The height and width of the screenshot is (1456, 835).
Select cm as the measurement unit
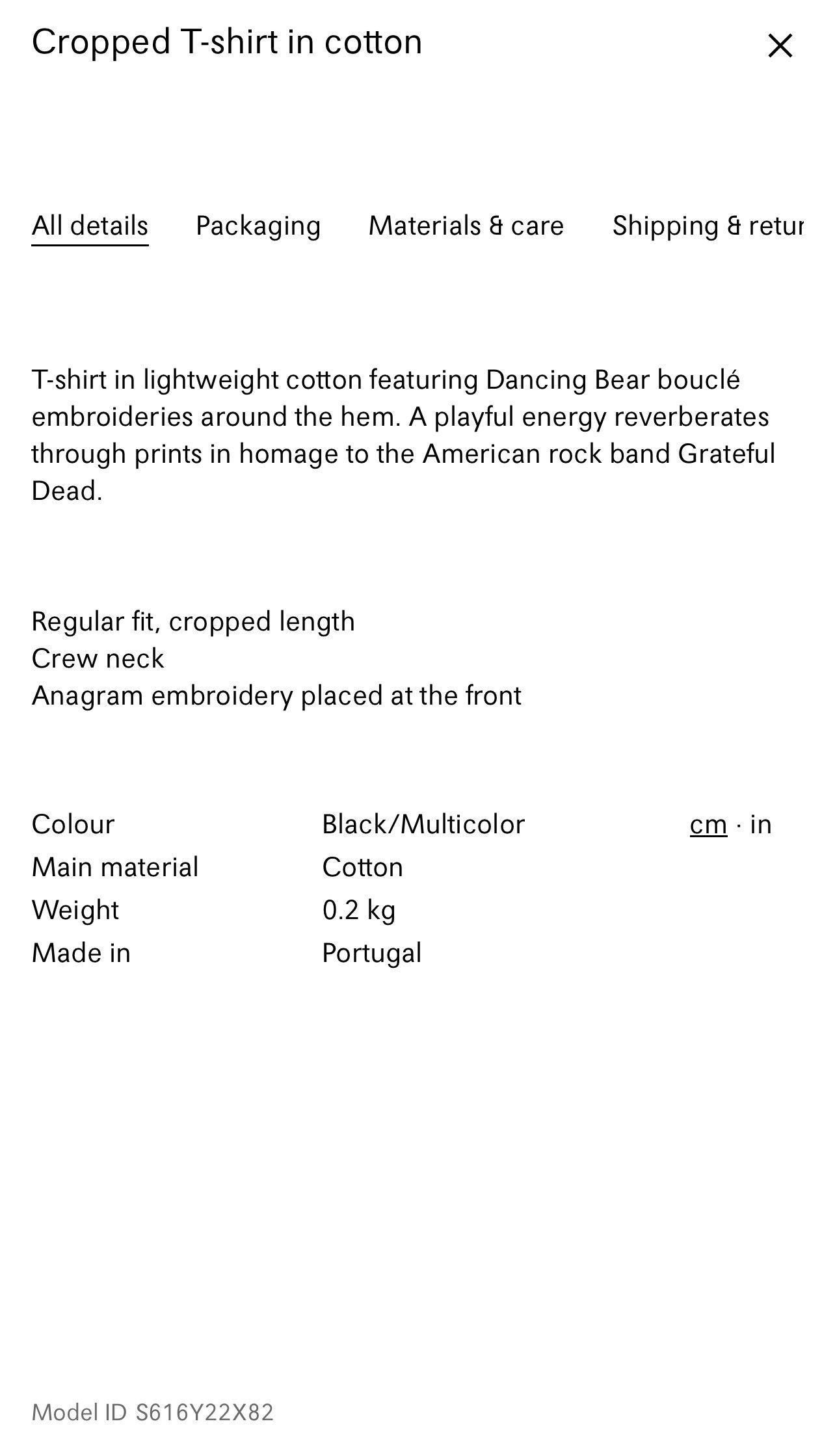[708, 825]
